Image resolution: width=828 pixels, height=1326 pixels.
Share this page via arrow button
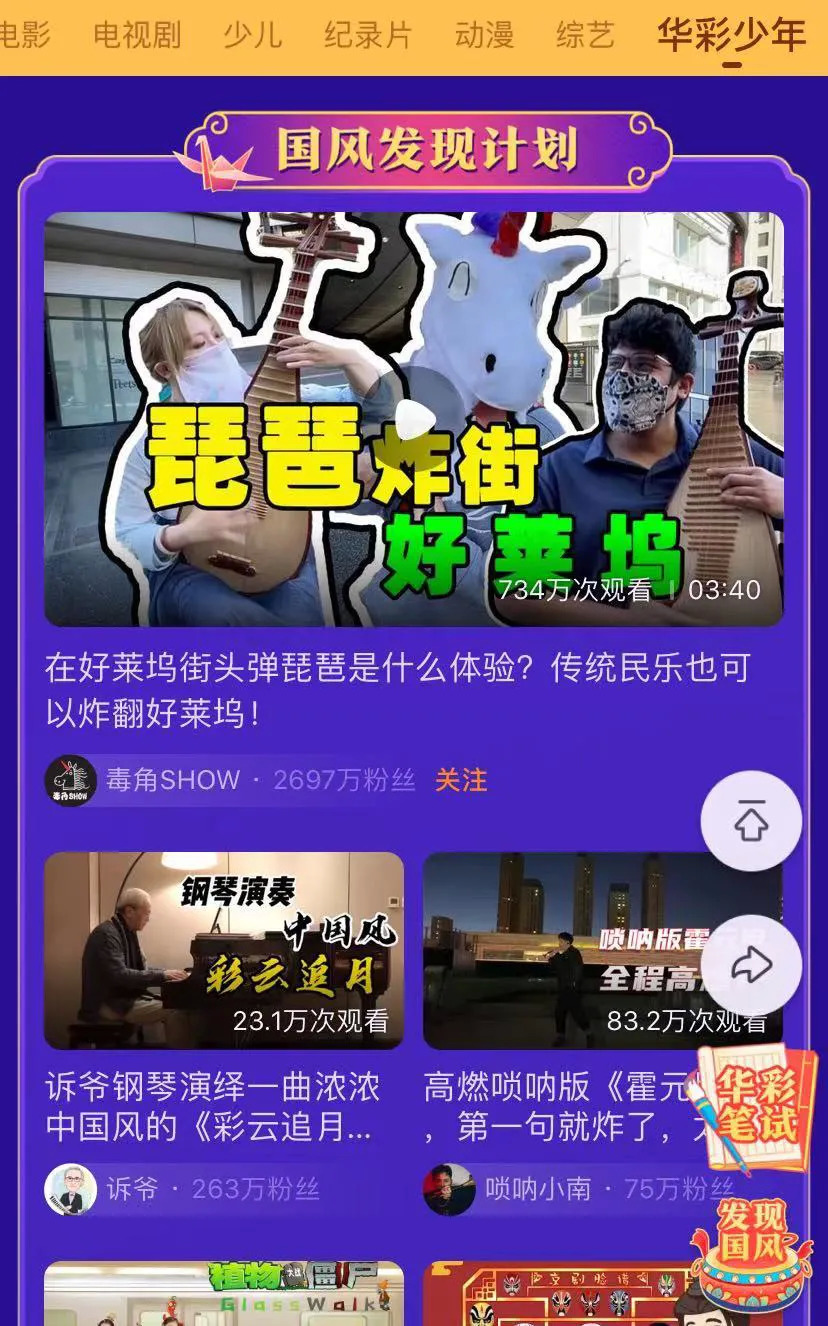click(x=751, y=965)
